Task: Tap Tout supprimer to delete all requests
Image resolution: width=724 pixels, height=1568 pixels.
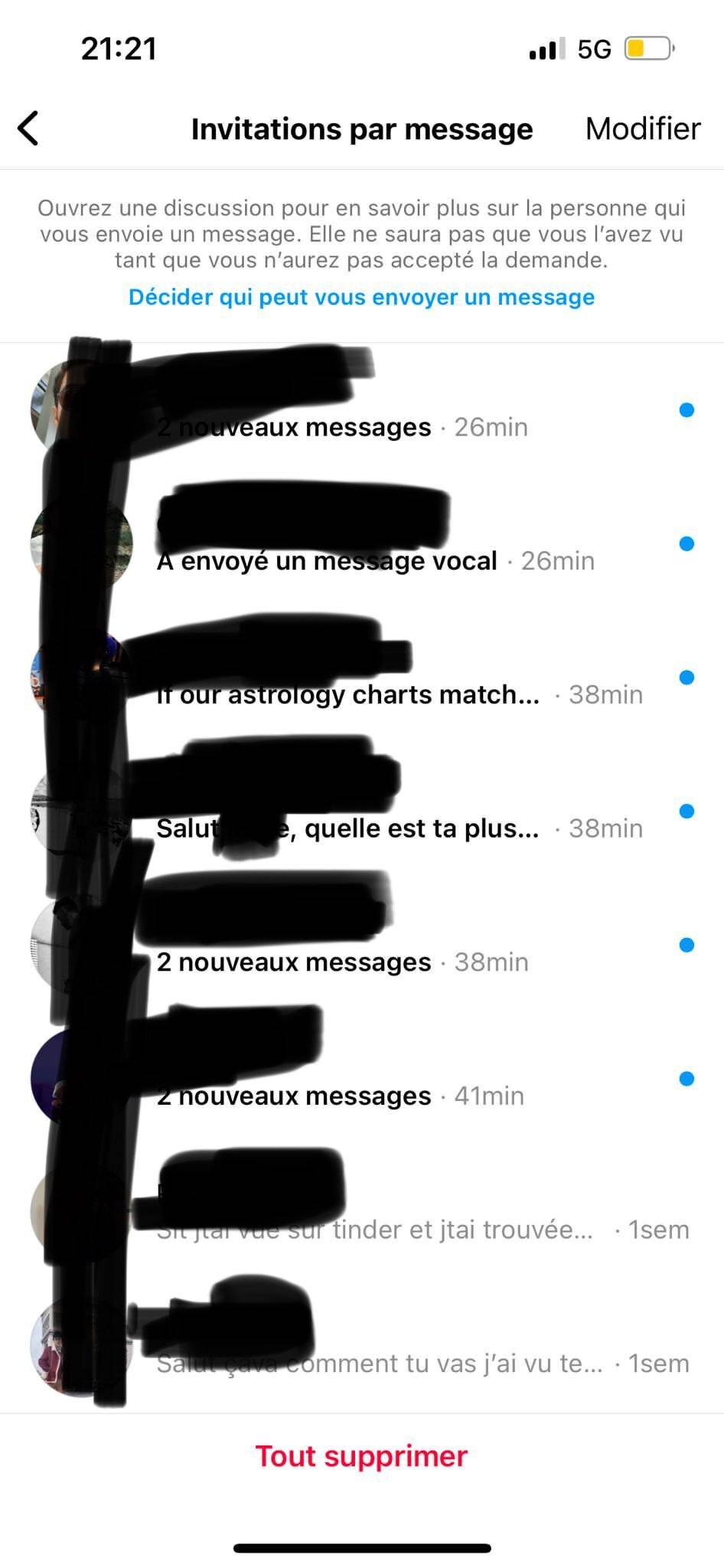Action: tap(361, 1456)
